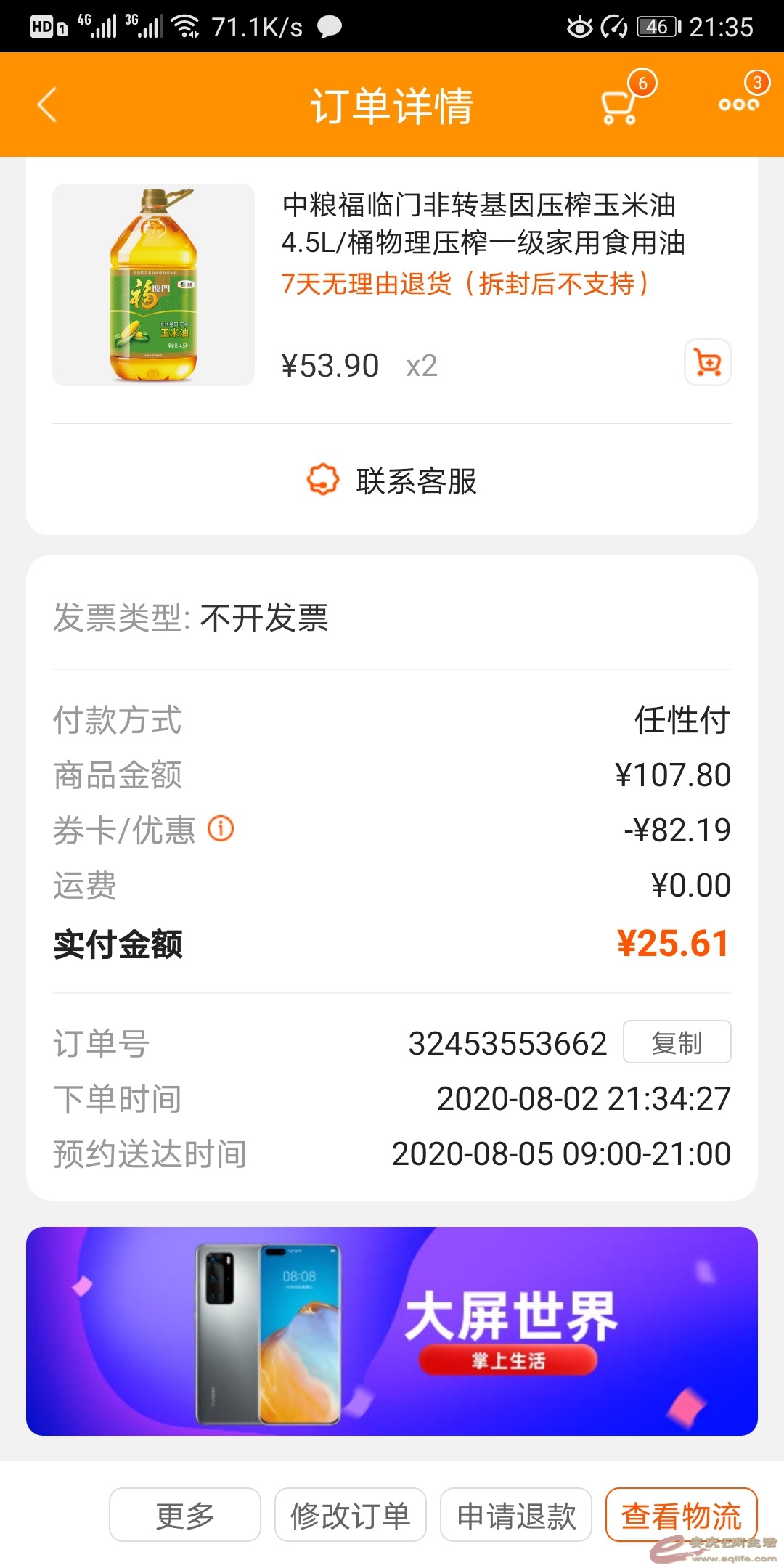Select 修改订单 to modify order
The height and width of the screenshot is (1568, 784).
tap(351, 1515)
